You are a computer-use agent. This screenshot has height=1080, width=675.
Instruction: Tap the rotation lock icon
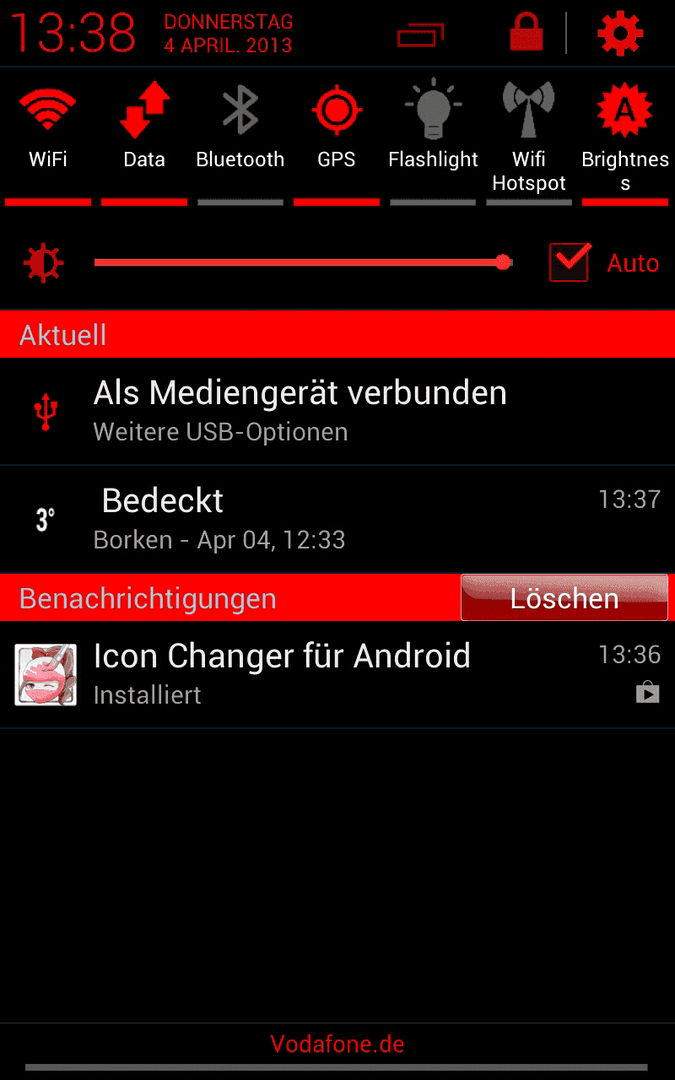pos(526,33)
